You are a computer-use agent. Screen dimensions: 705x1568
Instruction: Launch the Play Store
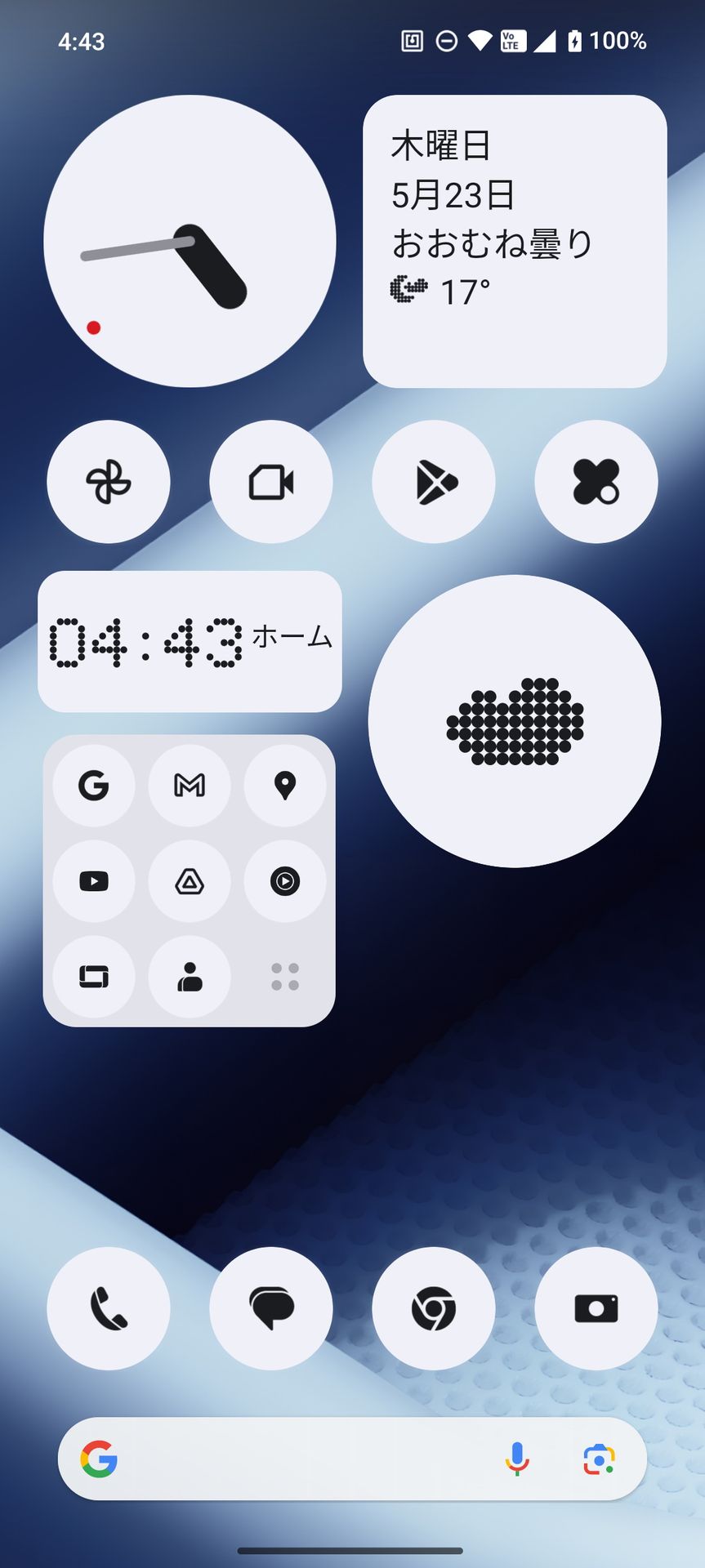(434, 482)
